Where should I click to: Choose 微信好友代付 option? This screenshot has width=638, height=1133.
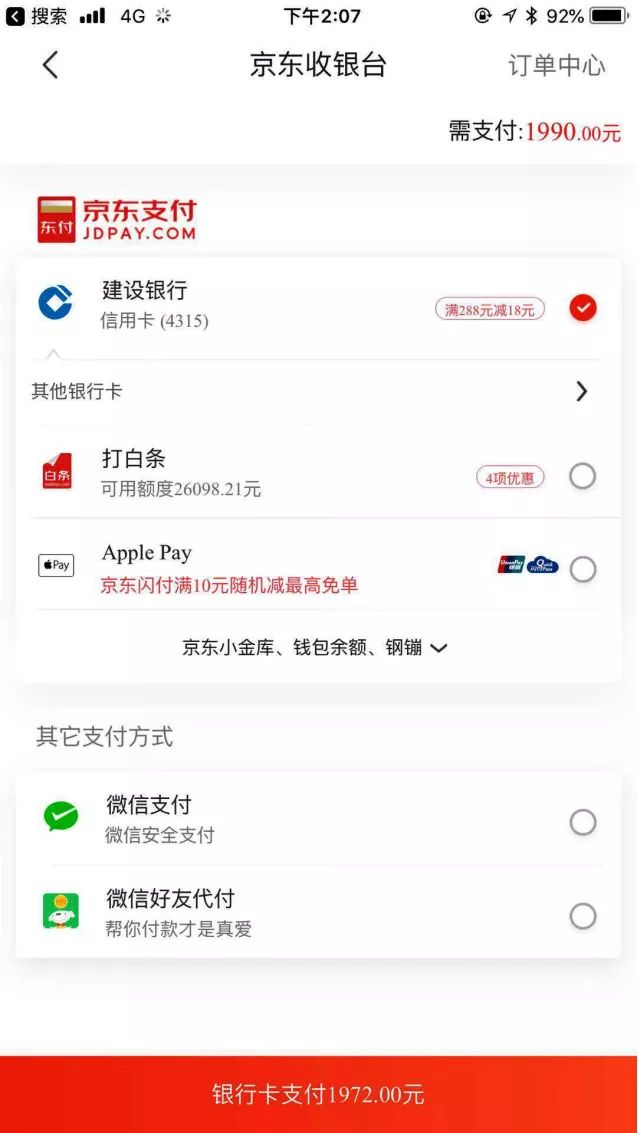click(x=582, y=915)
